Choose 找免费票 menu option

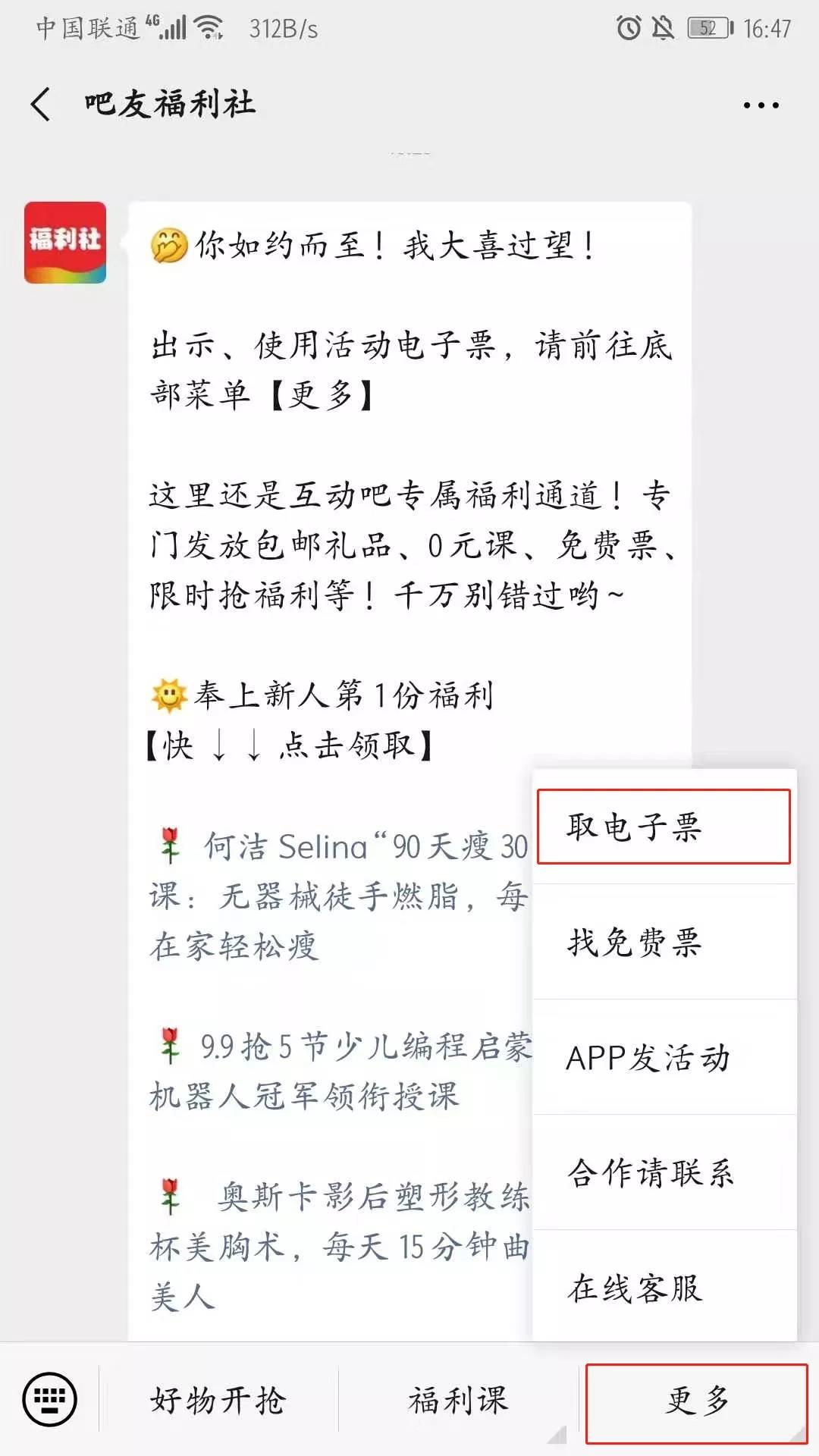tap(664, 943)
